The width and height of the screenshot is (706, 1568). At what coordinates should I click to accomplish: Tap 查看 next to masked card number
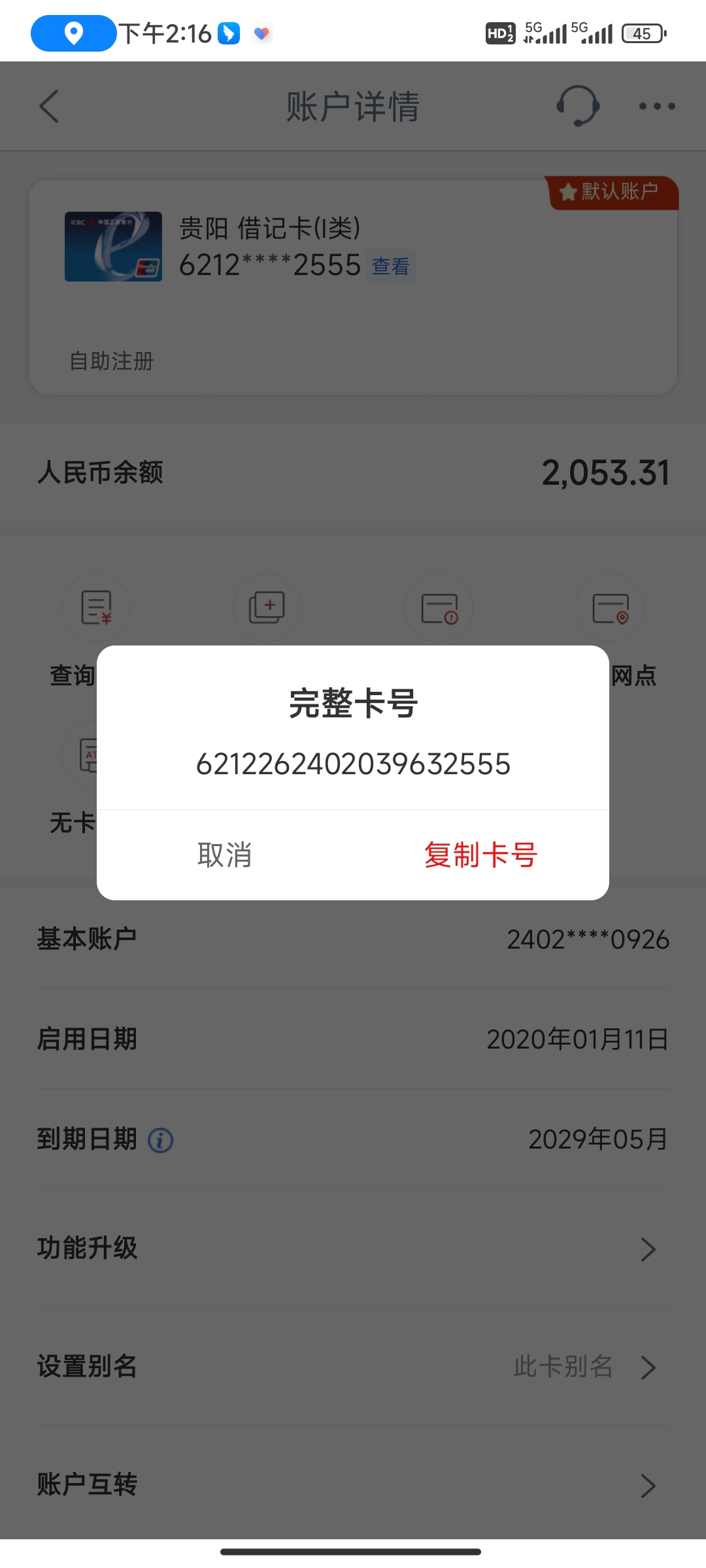(390, 266)
